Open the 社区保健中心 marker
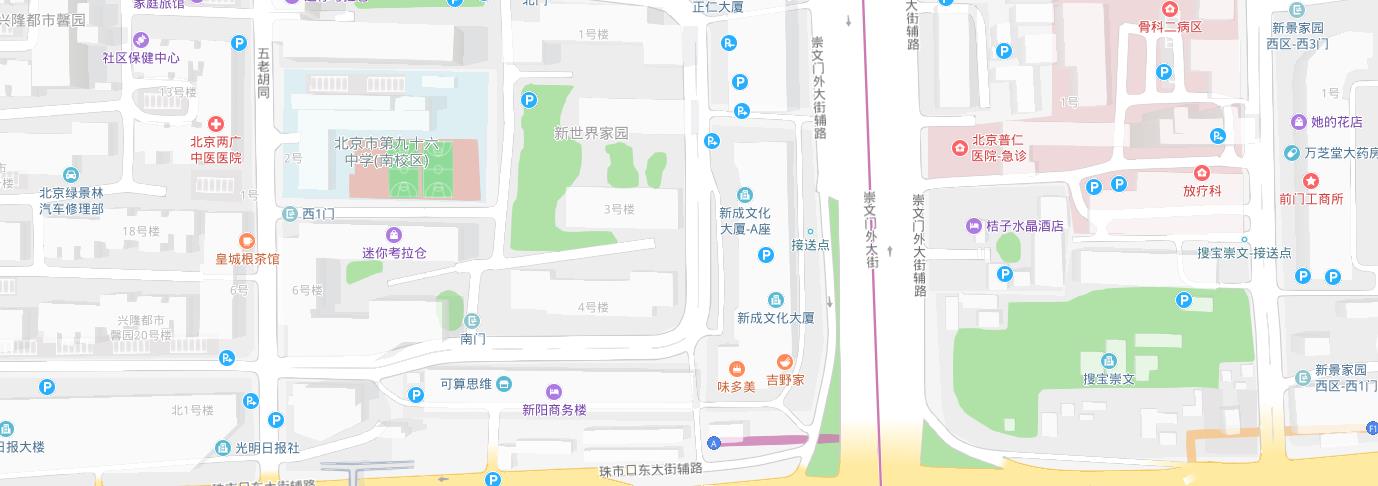This screenshot has height=486, width=1378. 141,40
